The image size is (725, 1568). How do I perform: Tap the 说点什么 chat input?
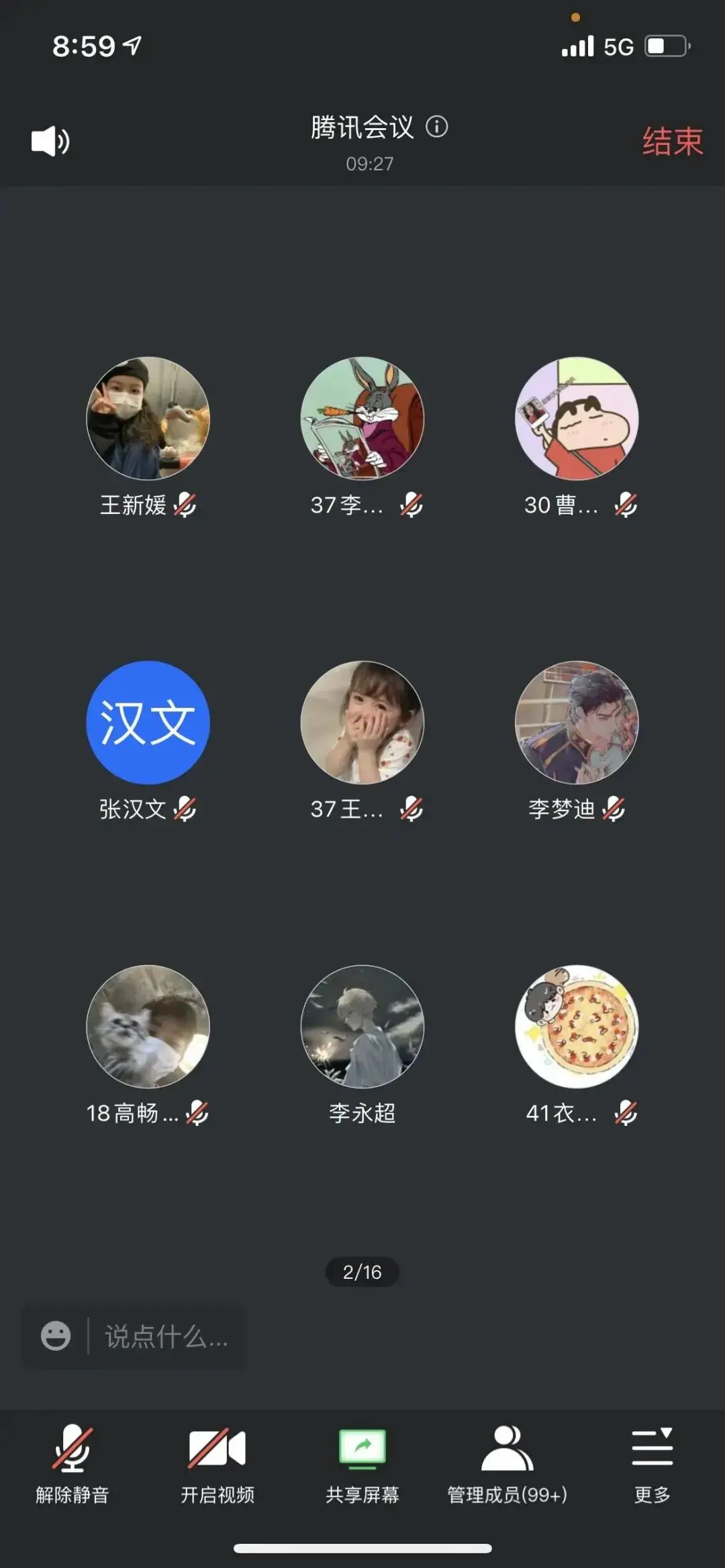166,1337
